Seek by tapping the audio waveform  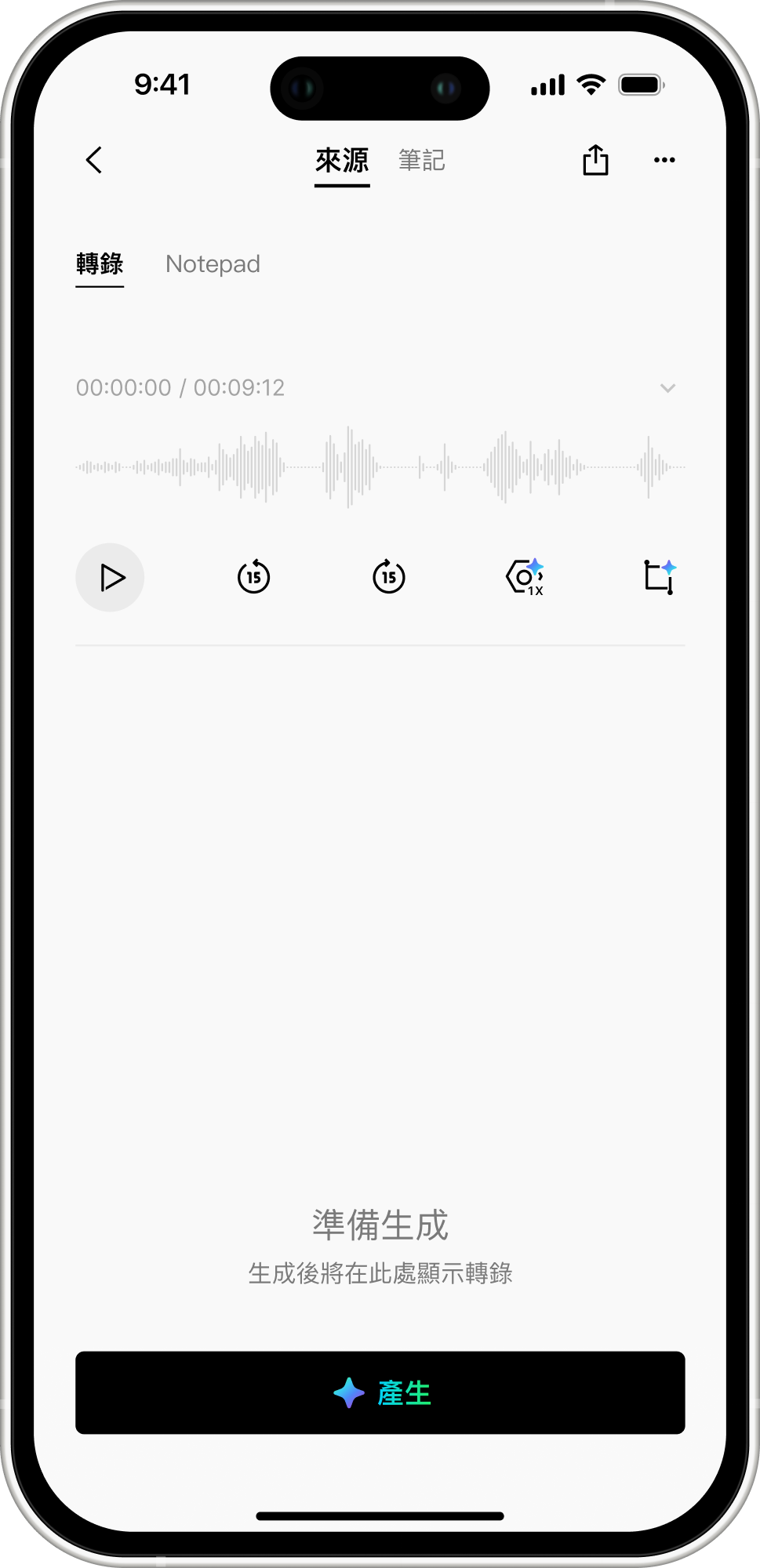(x=380, y=467)
